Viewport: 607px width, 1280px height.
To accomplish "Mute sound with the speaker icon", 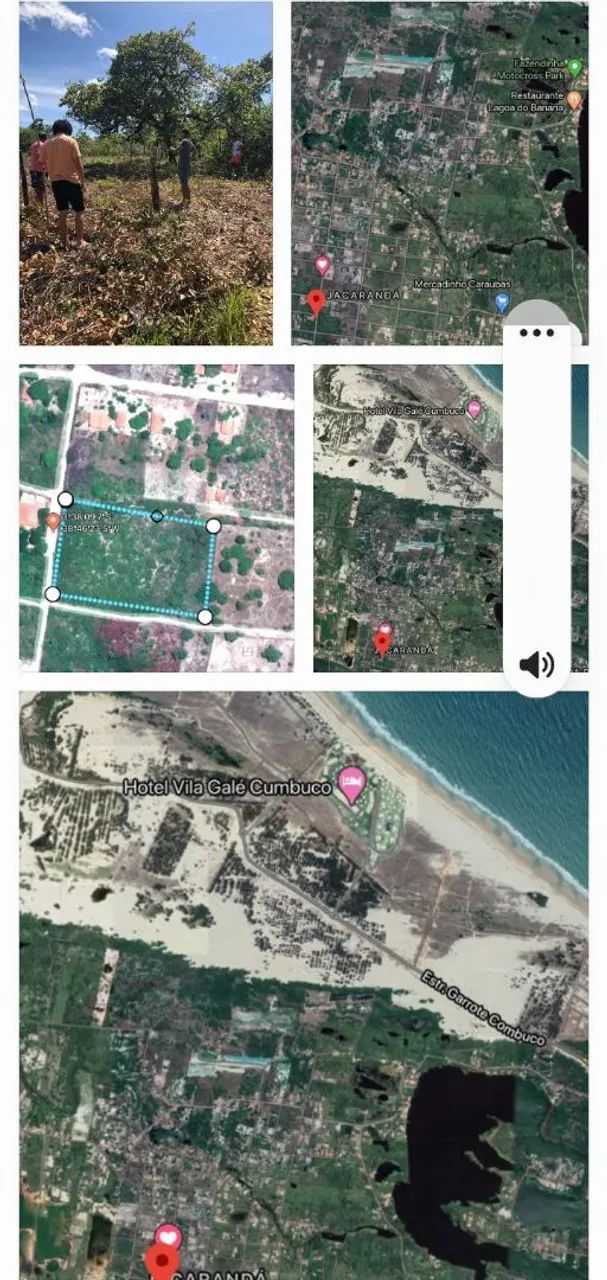I will 537,664.
